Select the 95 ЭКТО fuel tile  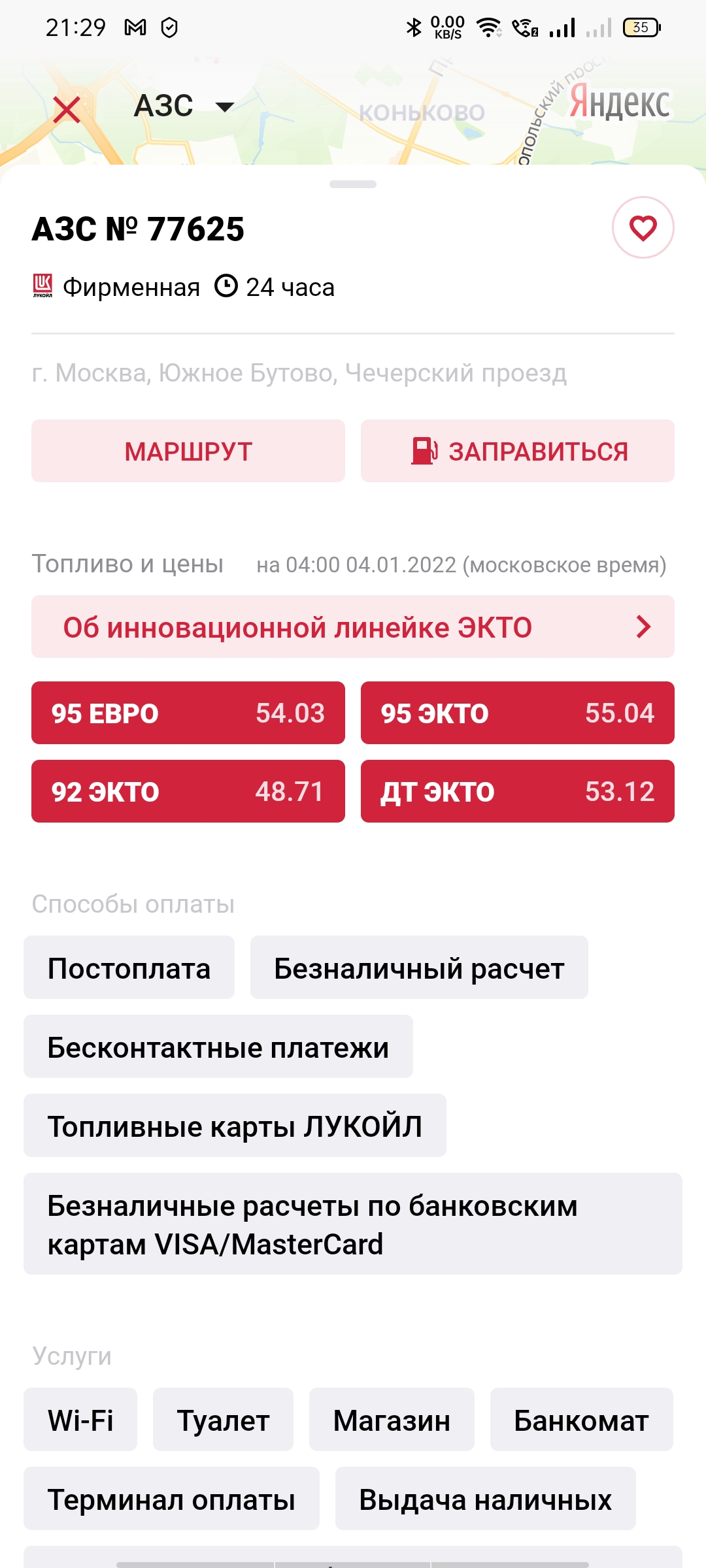(518, 713)
